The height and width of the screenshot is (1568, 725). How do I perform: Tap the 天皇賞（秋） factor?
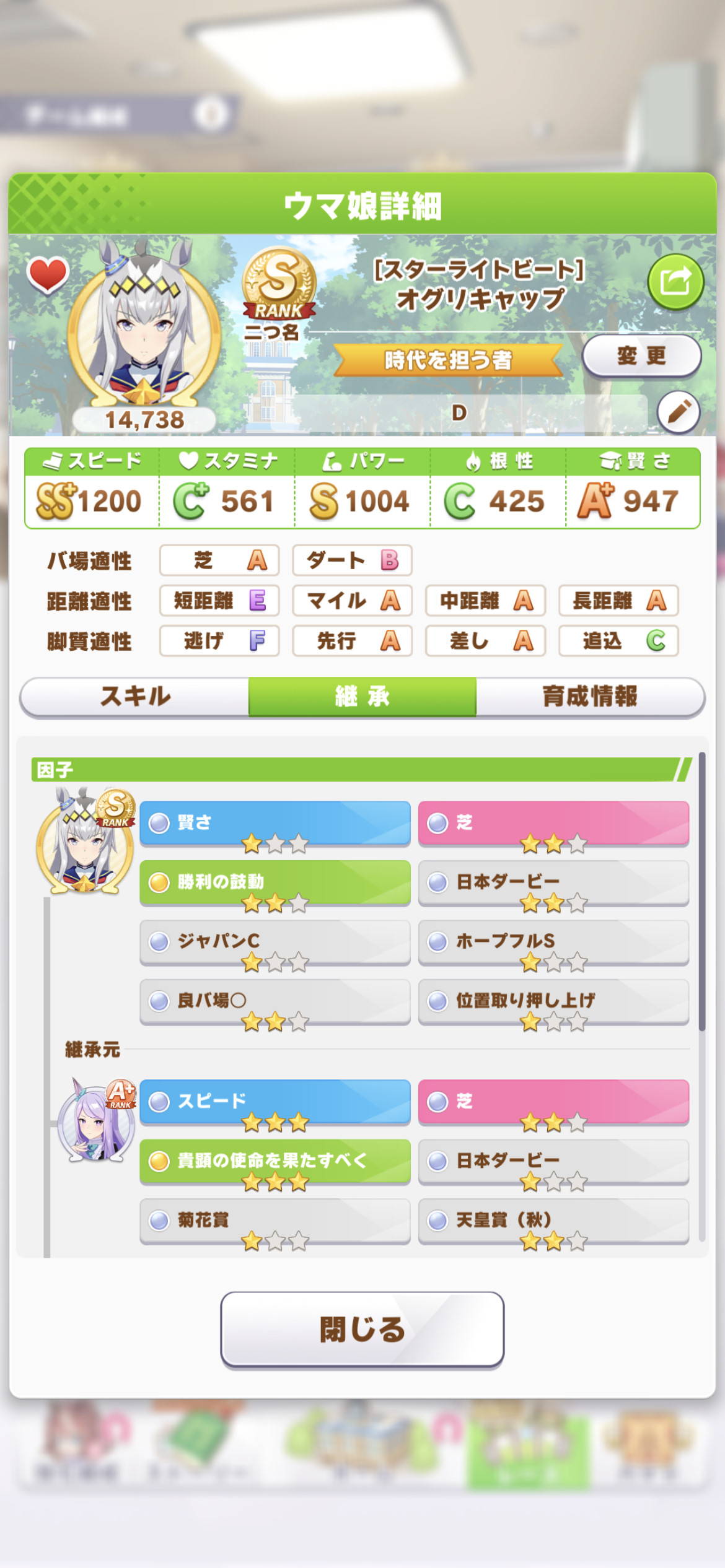tap(553, 1221)
